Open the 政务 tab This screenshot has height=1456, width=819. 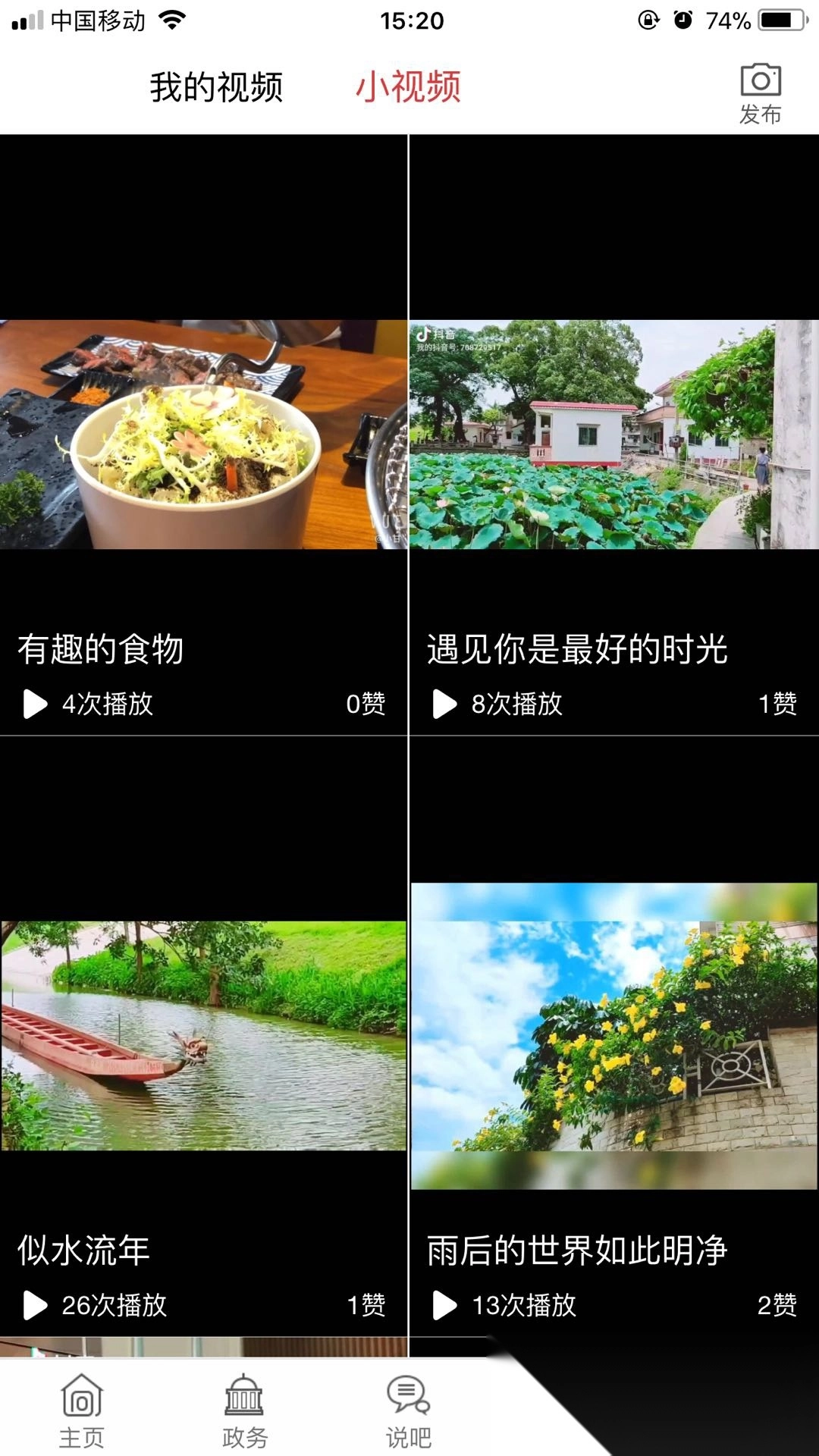tap(244, 1410)
